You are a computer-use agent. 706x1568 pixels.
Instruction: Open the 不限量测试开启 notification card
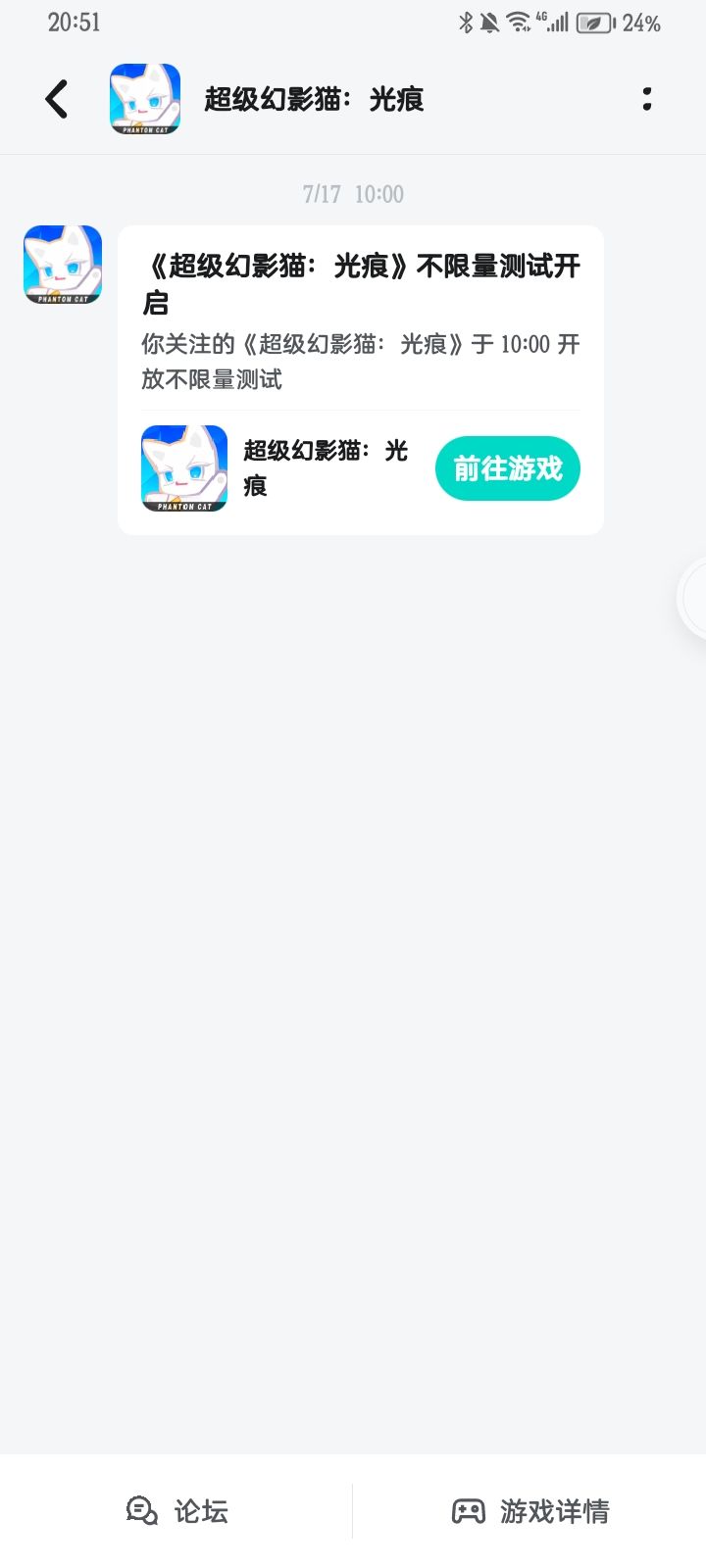360,320
